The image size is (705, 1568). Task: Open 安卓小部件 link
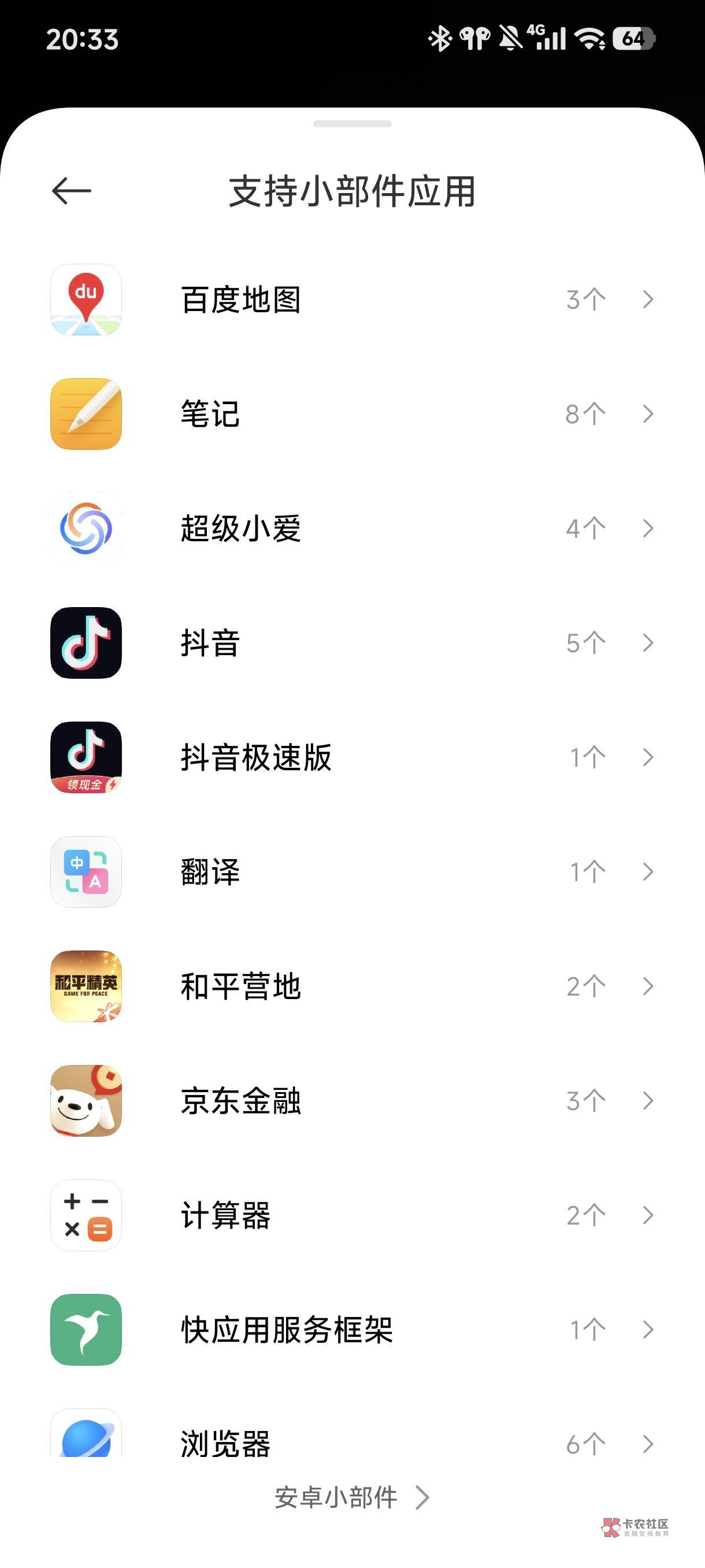click(351, 1497)
